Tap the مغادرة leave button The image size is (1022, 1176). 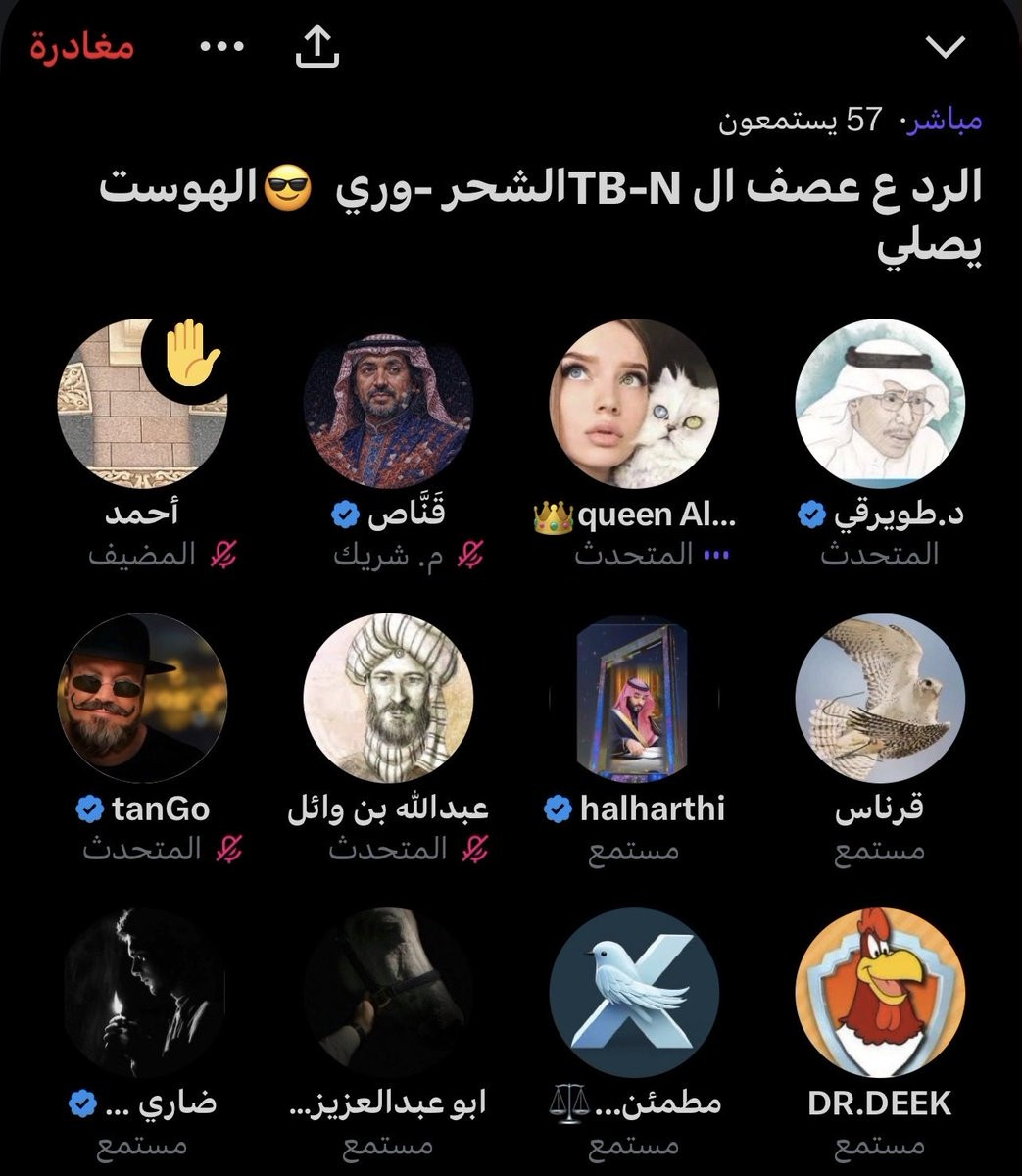click(80, 46)
